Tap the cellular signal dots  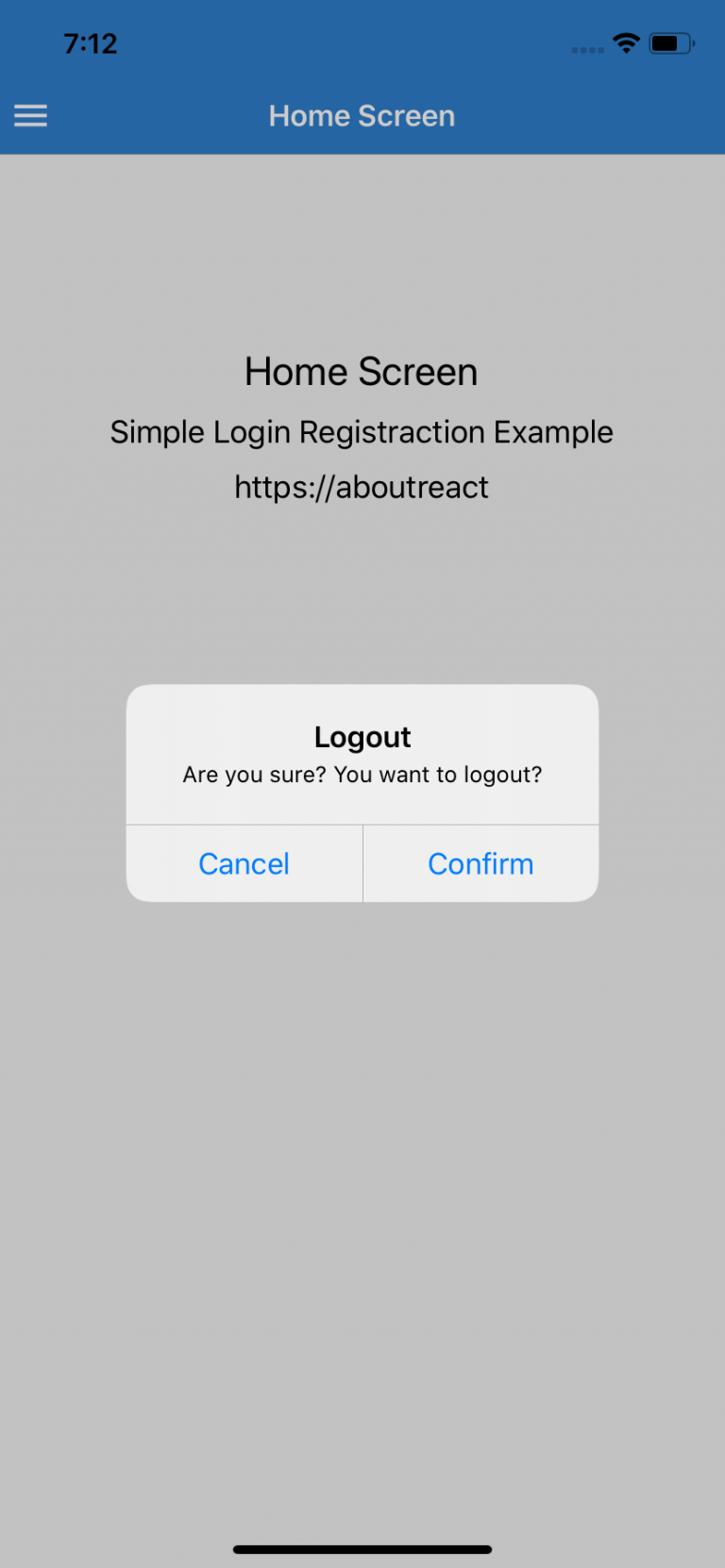point(585,49)
